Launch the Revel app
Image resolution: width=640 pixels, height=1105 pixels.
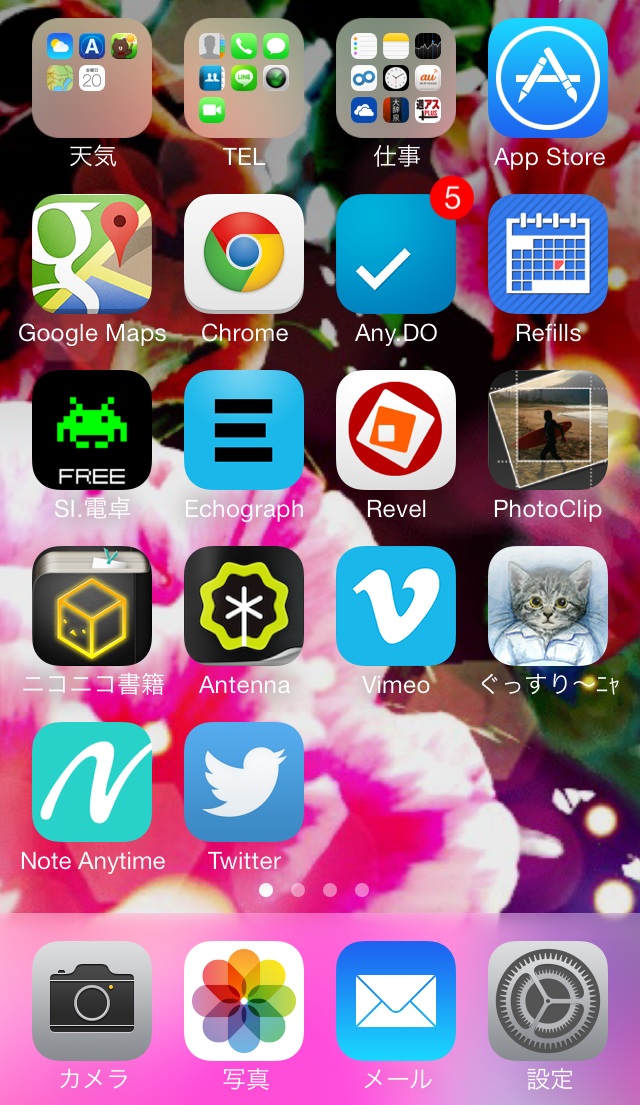pos(396,430)
